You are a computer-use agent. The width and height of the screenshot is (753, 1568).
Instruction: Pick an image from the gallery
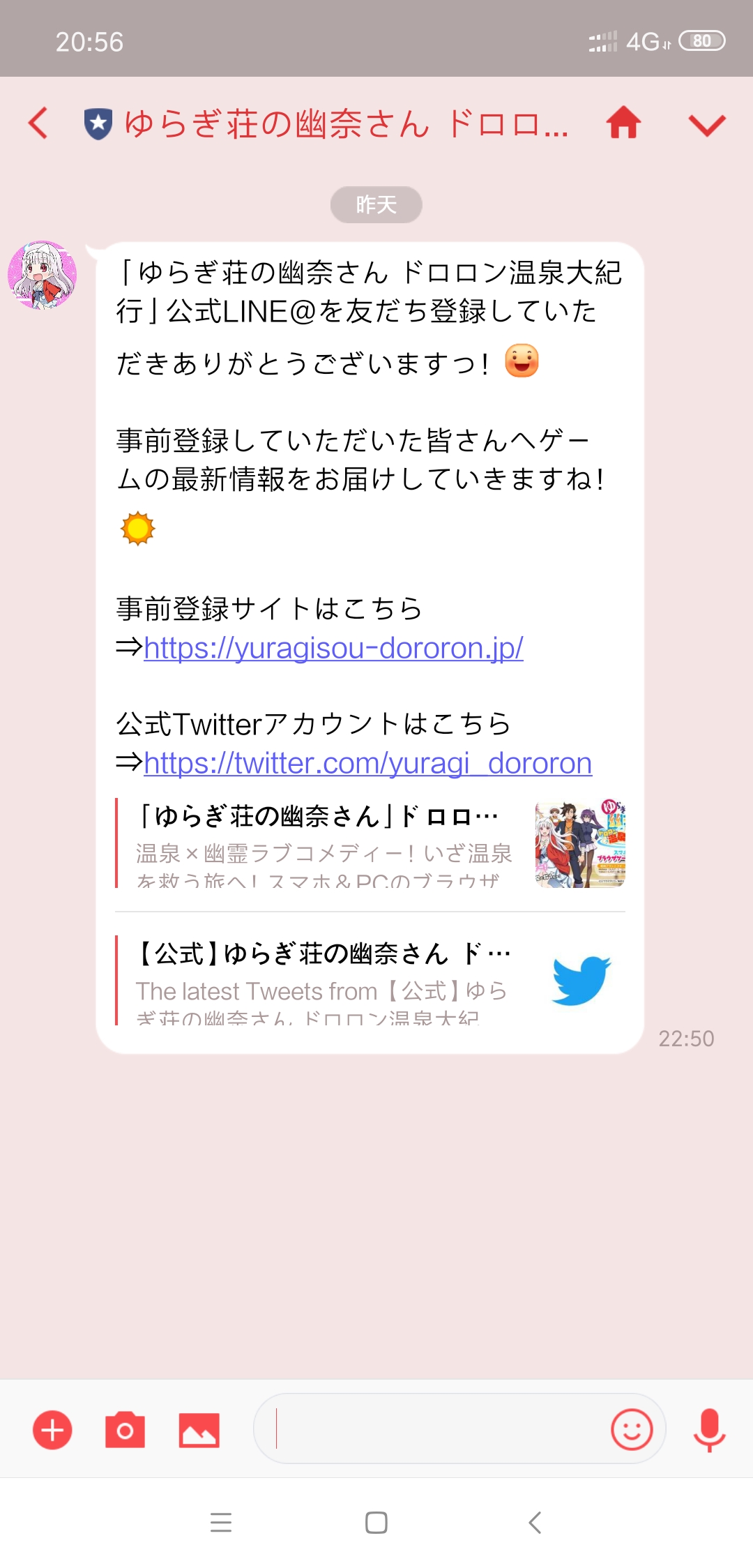click(199, 1431)
